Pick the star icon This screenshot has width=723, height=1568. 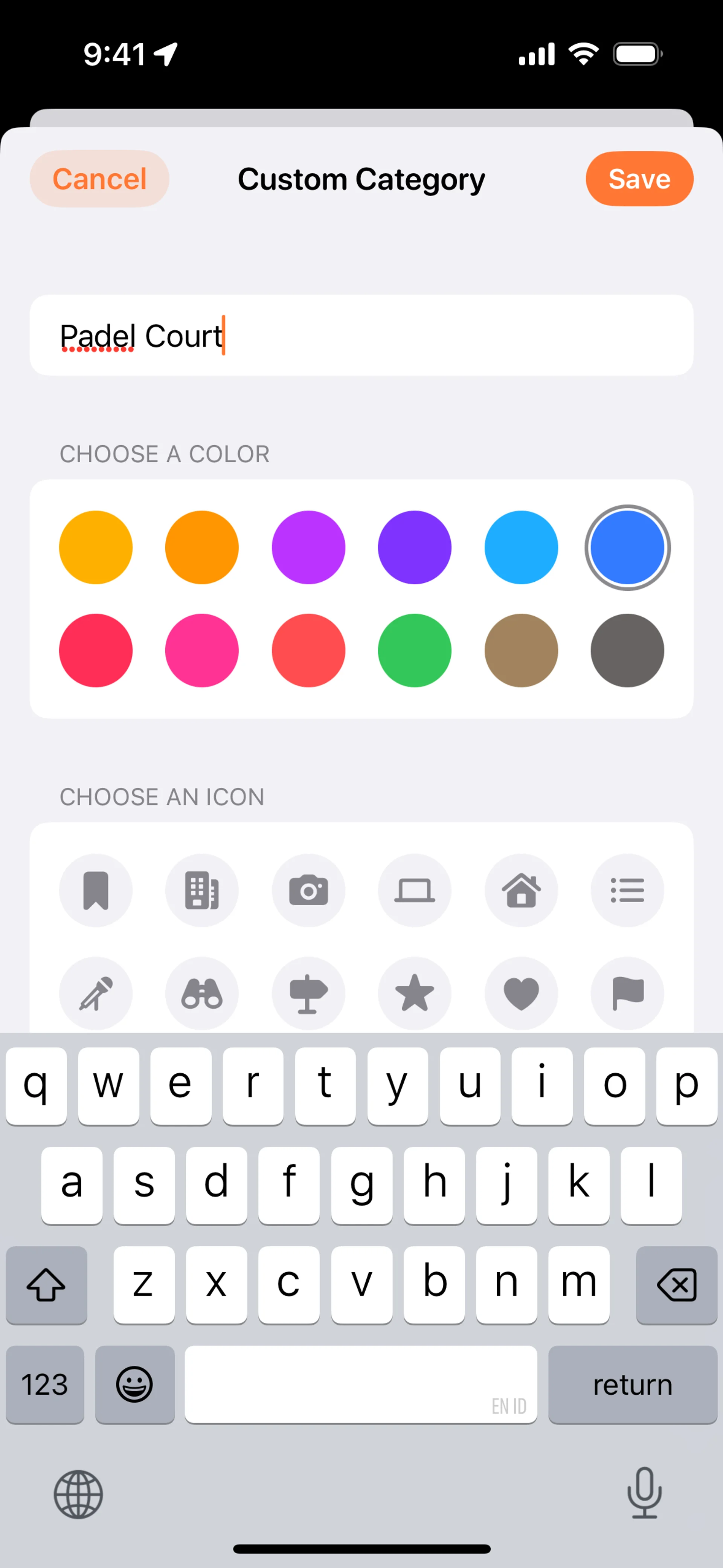coord(415,993)
